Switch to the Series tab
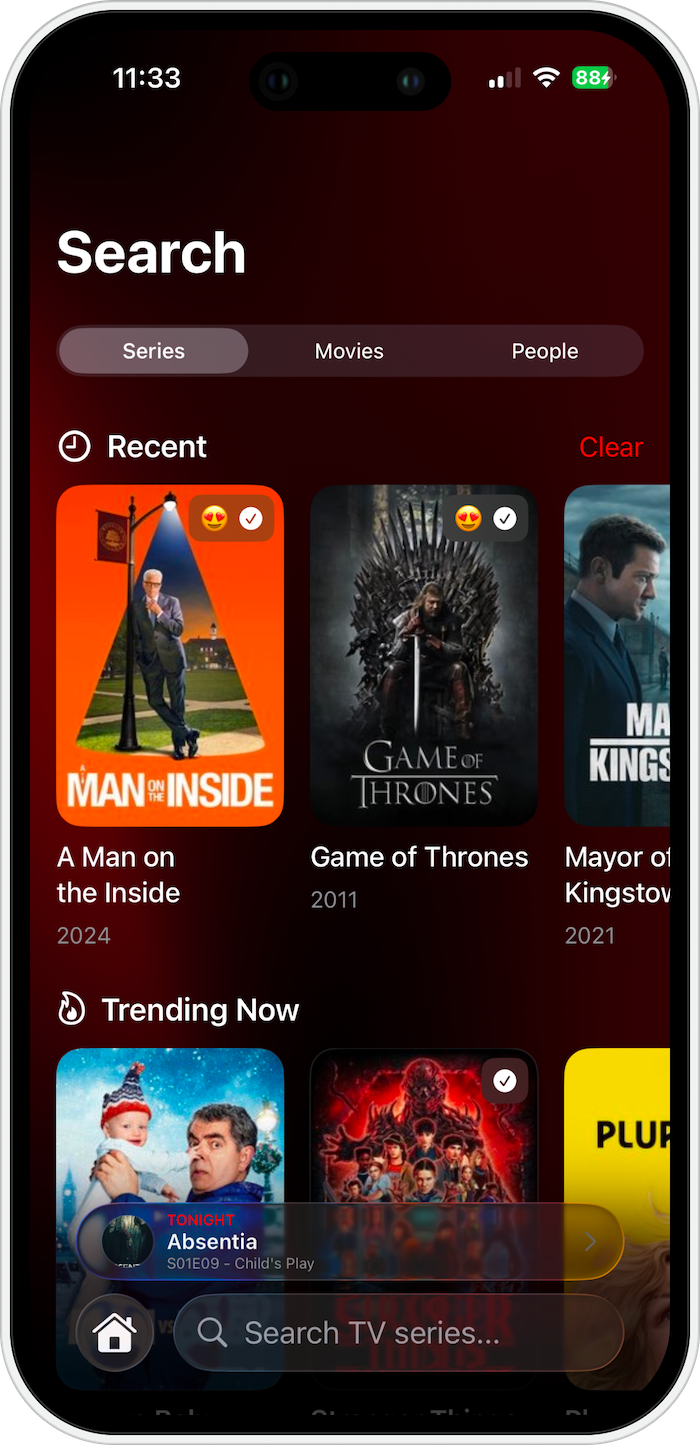 pyautogui.click(x=153, y=351)
